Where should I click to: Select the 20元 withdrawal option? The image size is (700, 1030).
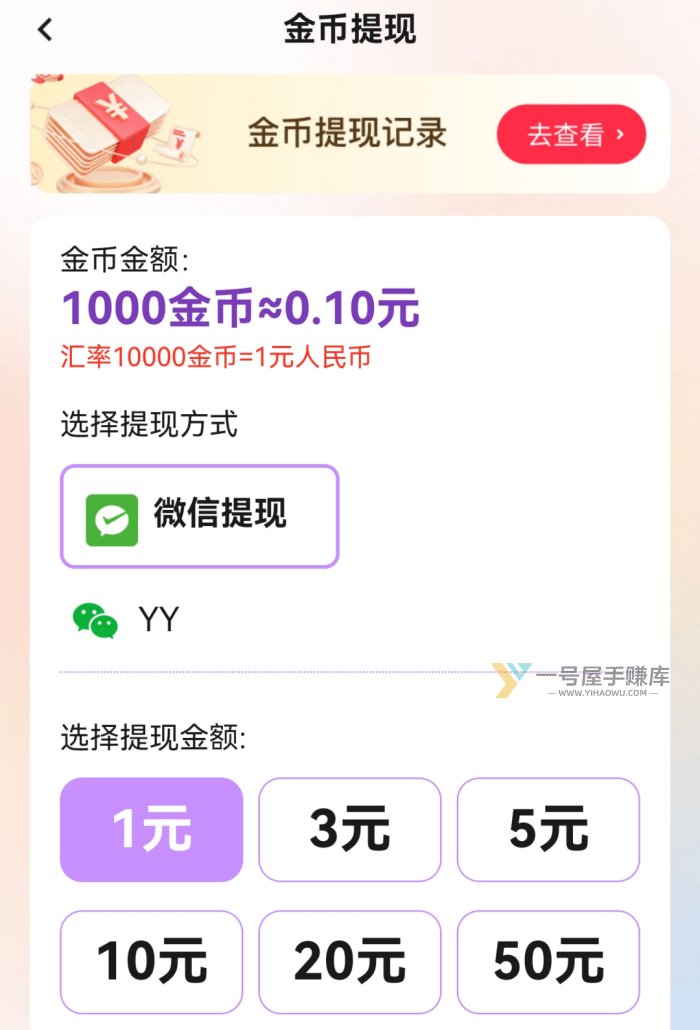click(x=350, y=962)
